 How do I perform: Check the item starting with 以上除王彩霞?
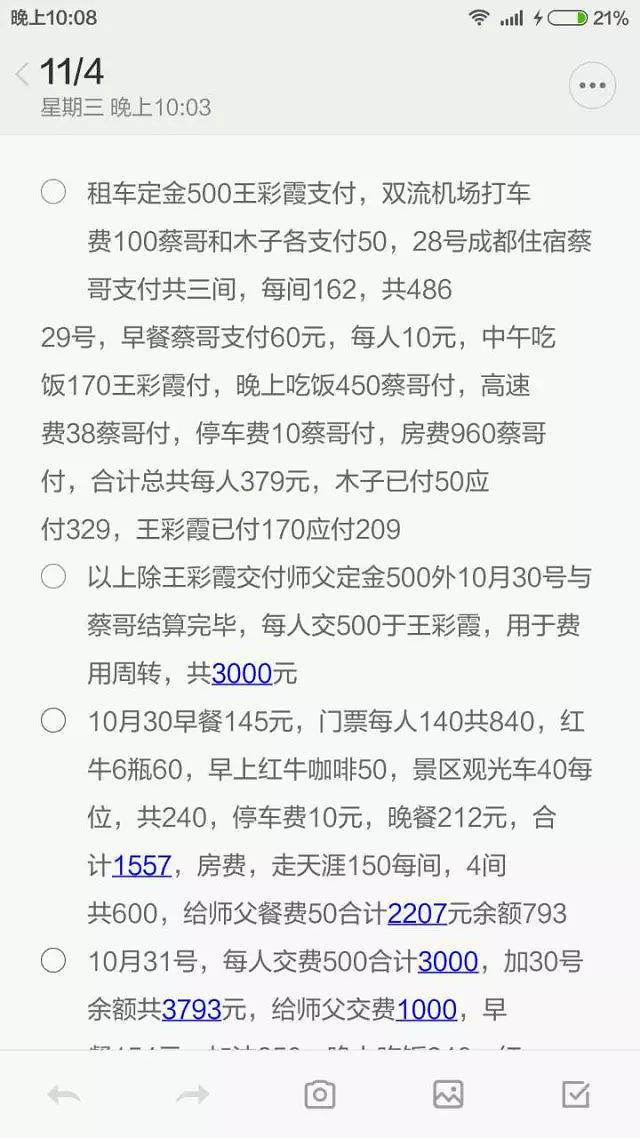[x=54, y=577]
